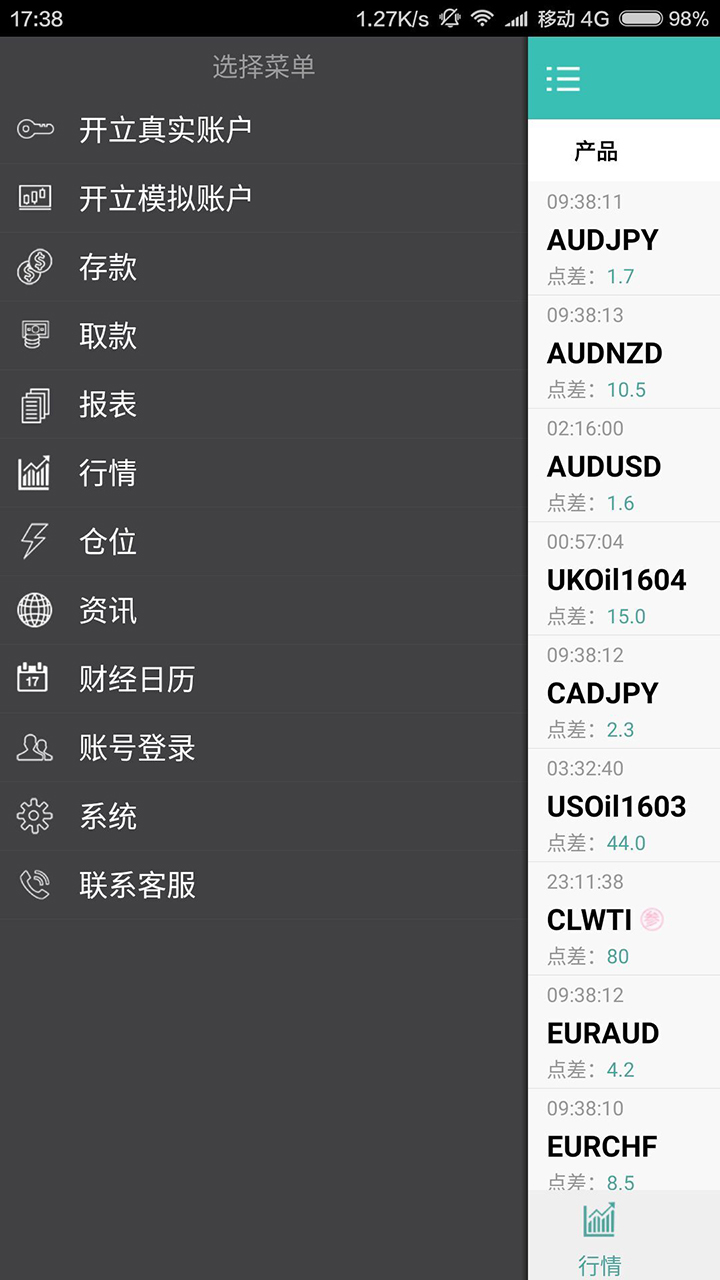This screenshot has width=720, height=1280.
Task: Open UKOil1604 product row
Action: point(623,580)
